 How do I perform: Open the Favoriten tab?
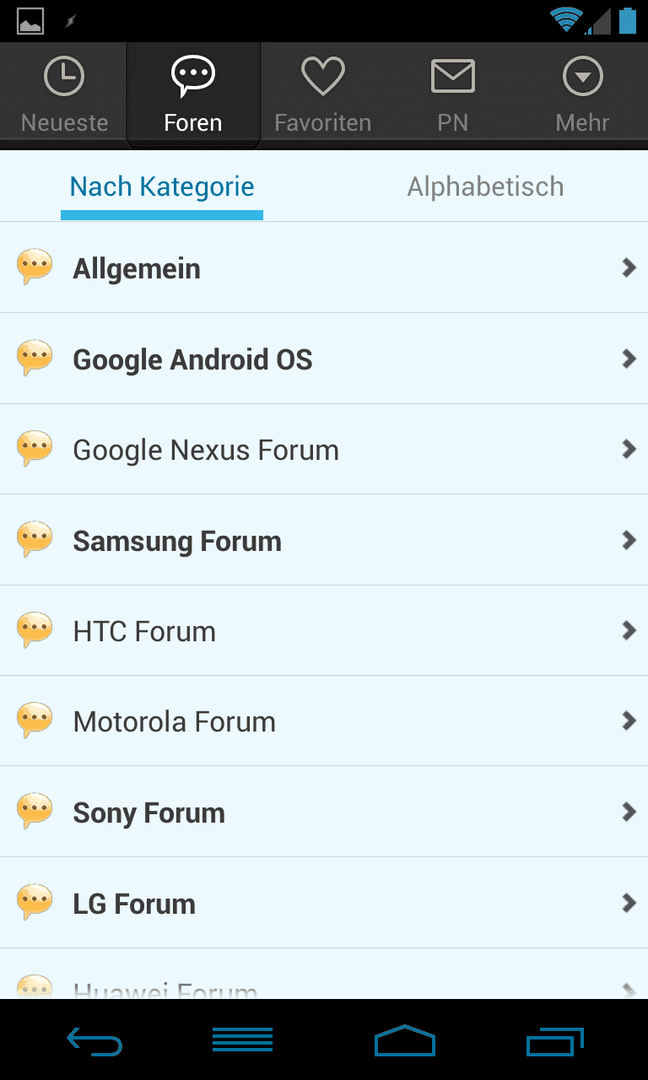pos(322,95)
